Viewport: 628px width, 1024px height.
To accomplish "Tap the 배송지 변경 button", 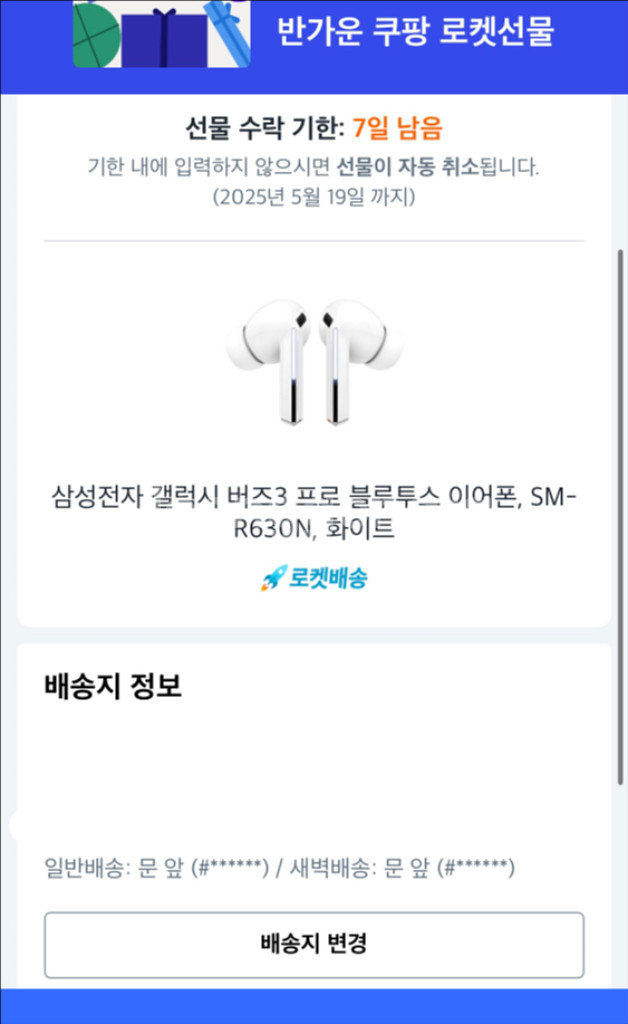I will pos(314,944).
